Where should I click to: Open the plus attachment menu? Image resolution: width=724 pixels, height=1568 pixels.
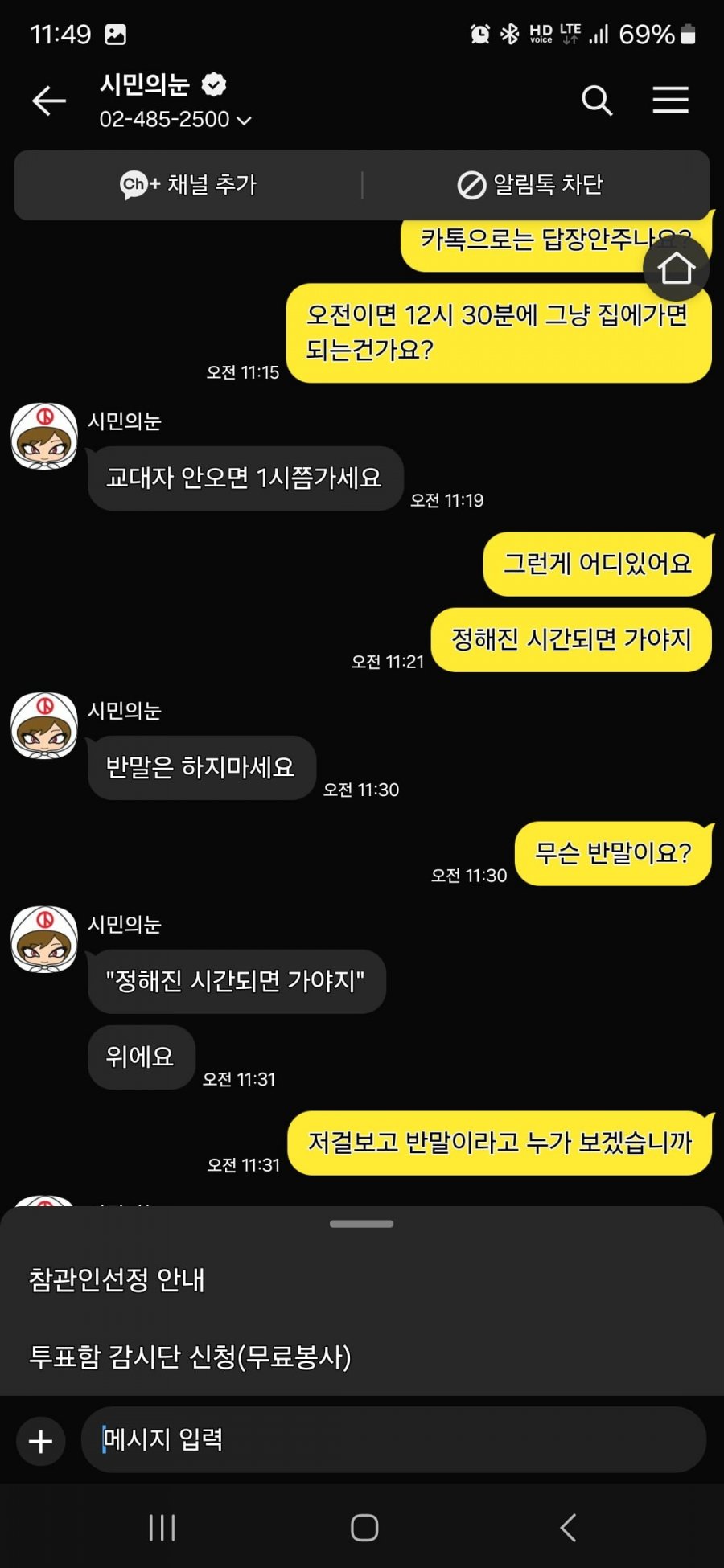(41, 1441)
